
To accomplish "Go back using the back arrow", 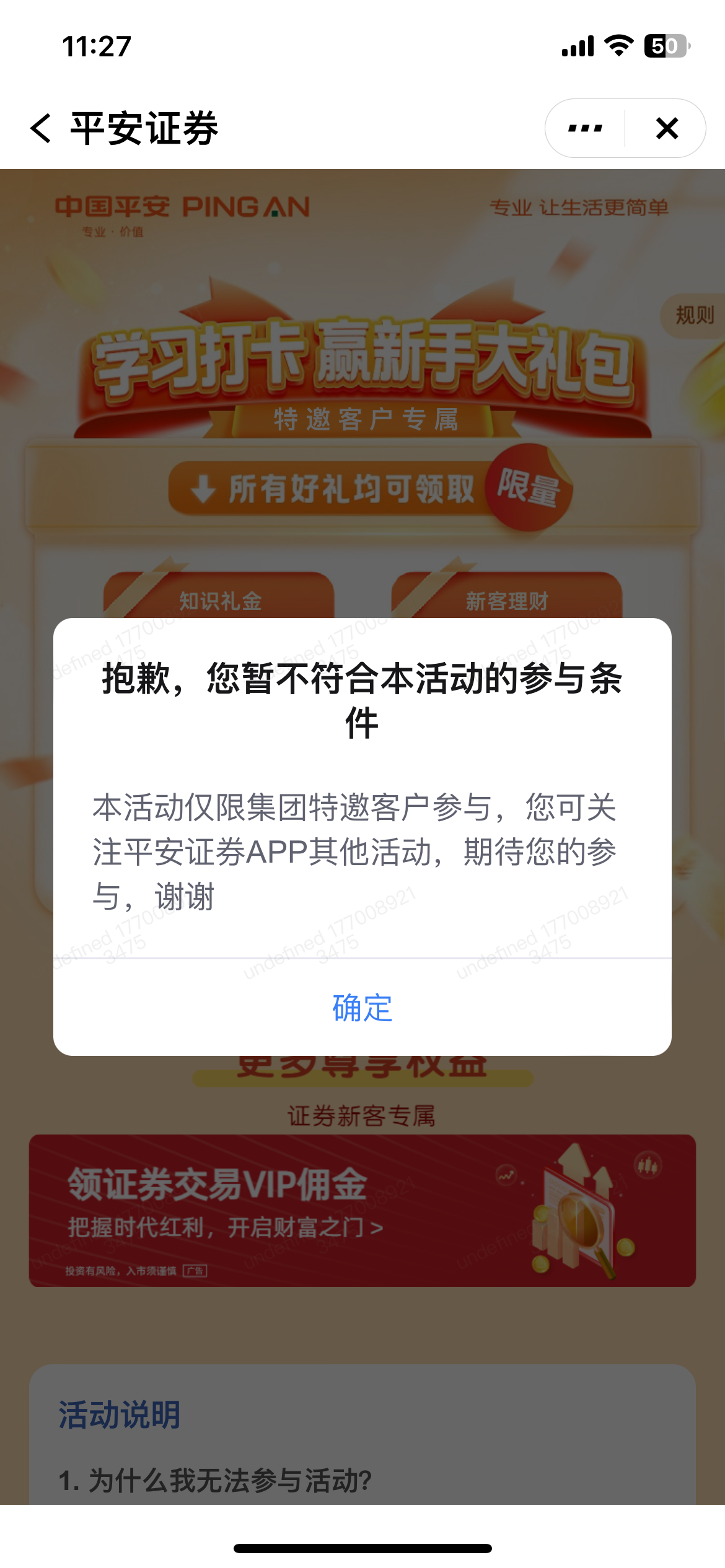I will pyautogui.click(x=41, y=128).
